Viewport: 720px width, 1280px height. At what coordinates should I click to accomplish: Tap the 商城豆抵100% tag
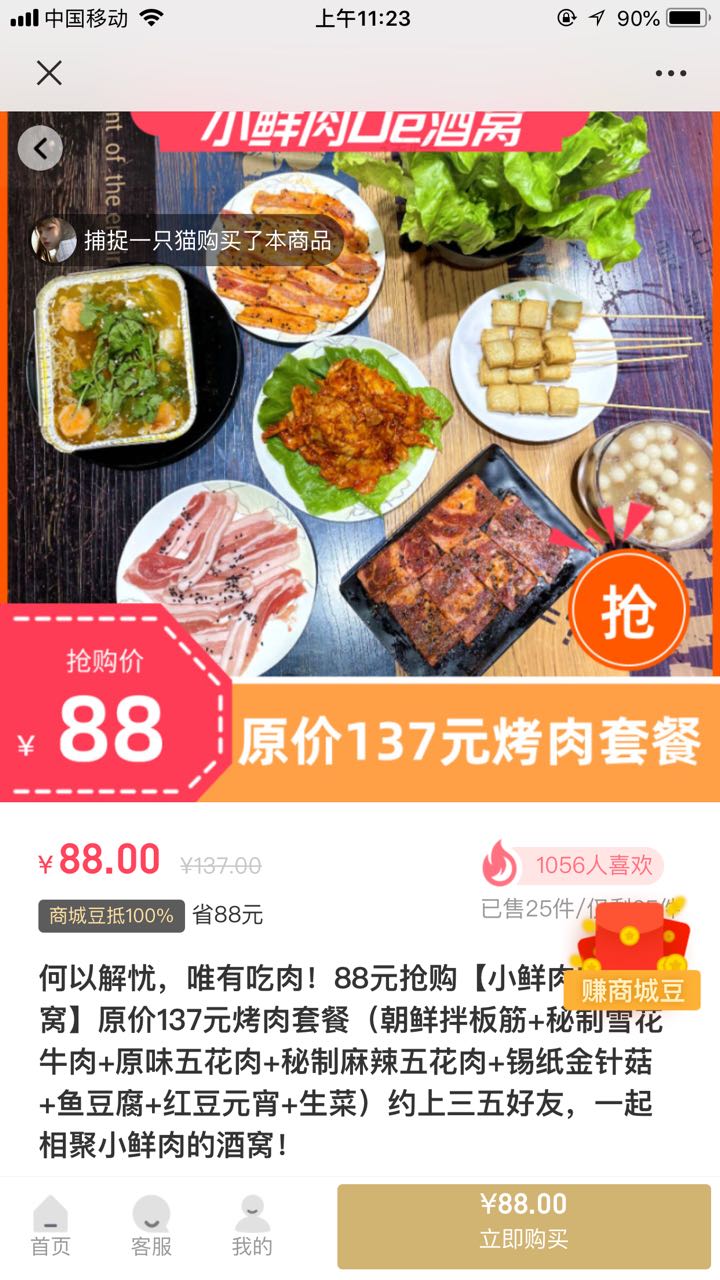(111, 915)
